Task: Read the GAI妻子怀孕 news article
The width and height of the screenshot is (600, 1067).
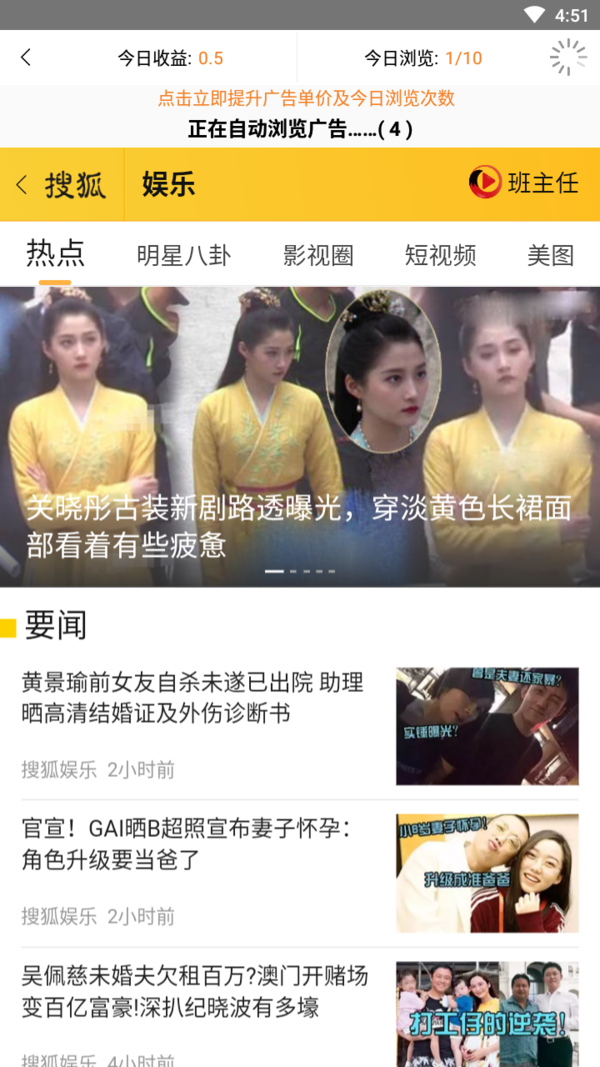Action: click(x=193, y=844)
